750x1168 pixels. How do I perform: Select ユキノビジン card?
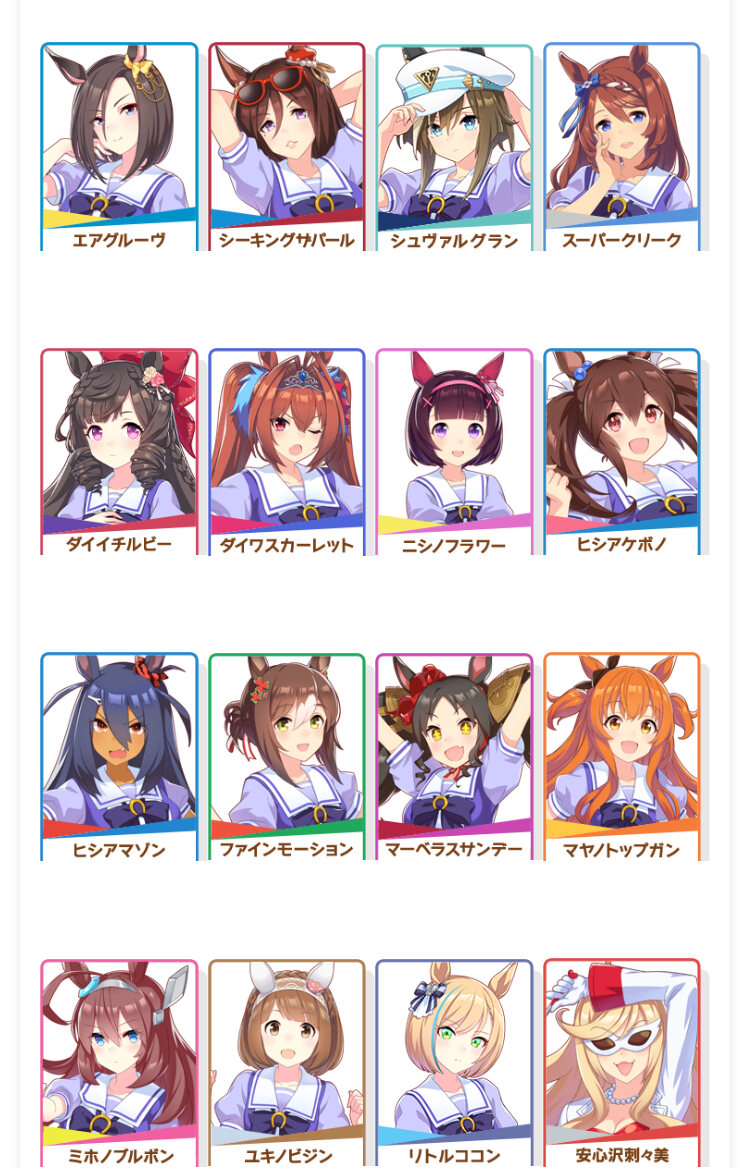[287, 1060]
